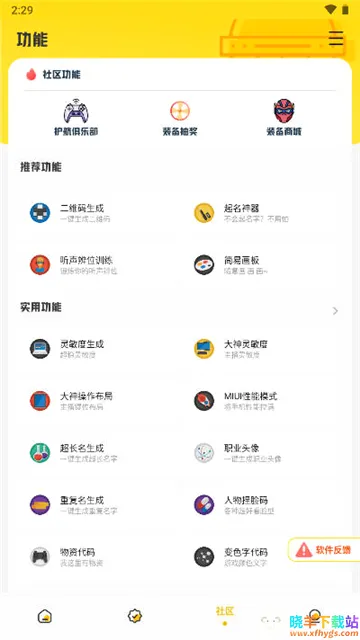Open 护航俱乐部 community feature
Image resolution: width=360 pixels, height=640 pixels.
(76, 118)
